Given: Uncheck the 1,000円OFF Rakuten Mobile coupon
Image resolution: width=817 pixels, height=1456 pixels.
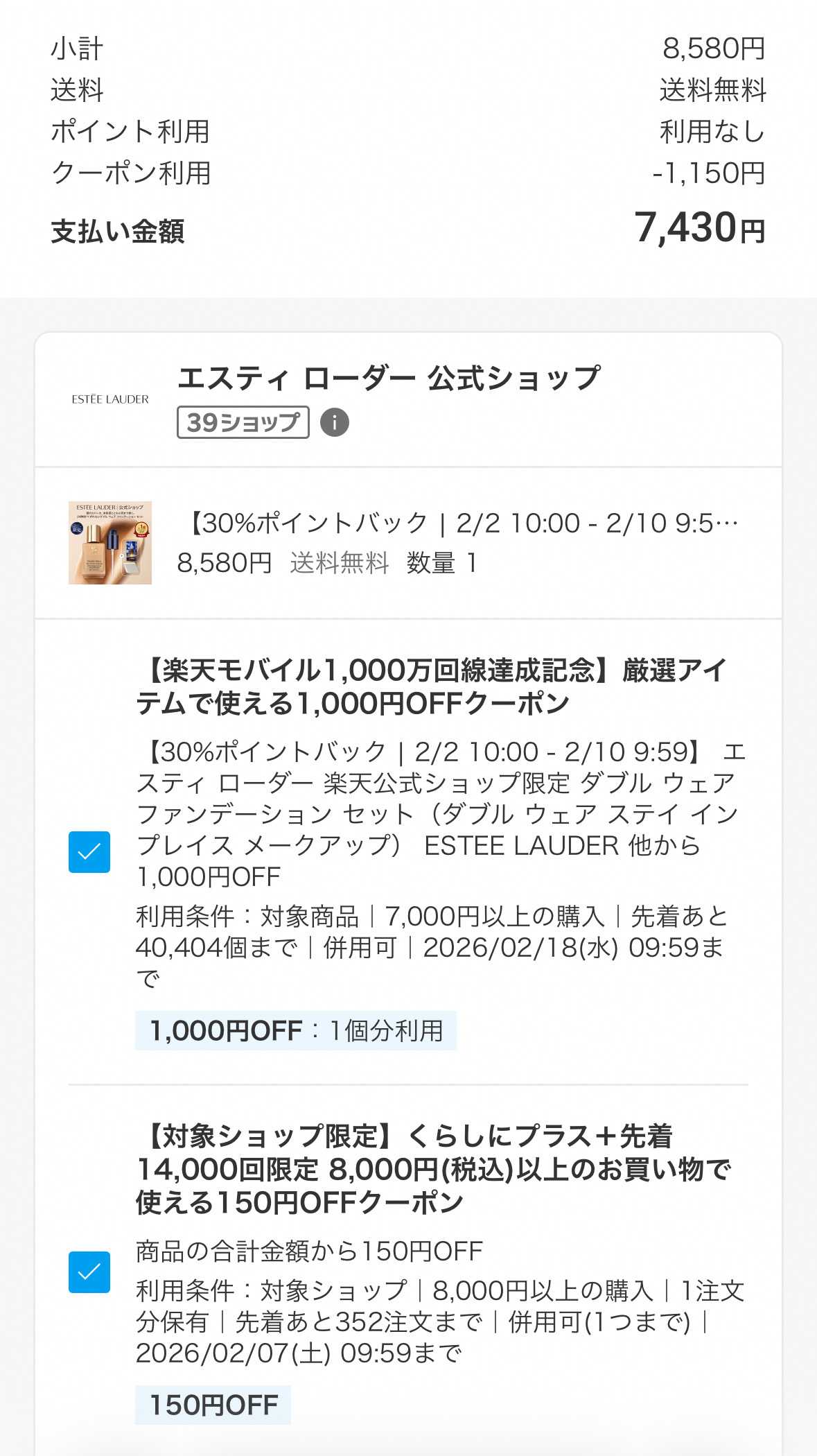Looking at the screenshot, I should (x=89, y=851).
